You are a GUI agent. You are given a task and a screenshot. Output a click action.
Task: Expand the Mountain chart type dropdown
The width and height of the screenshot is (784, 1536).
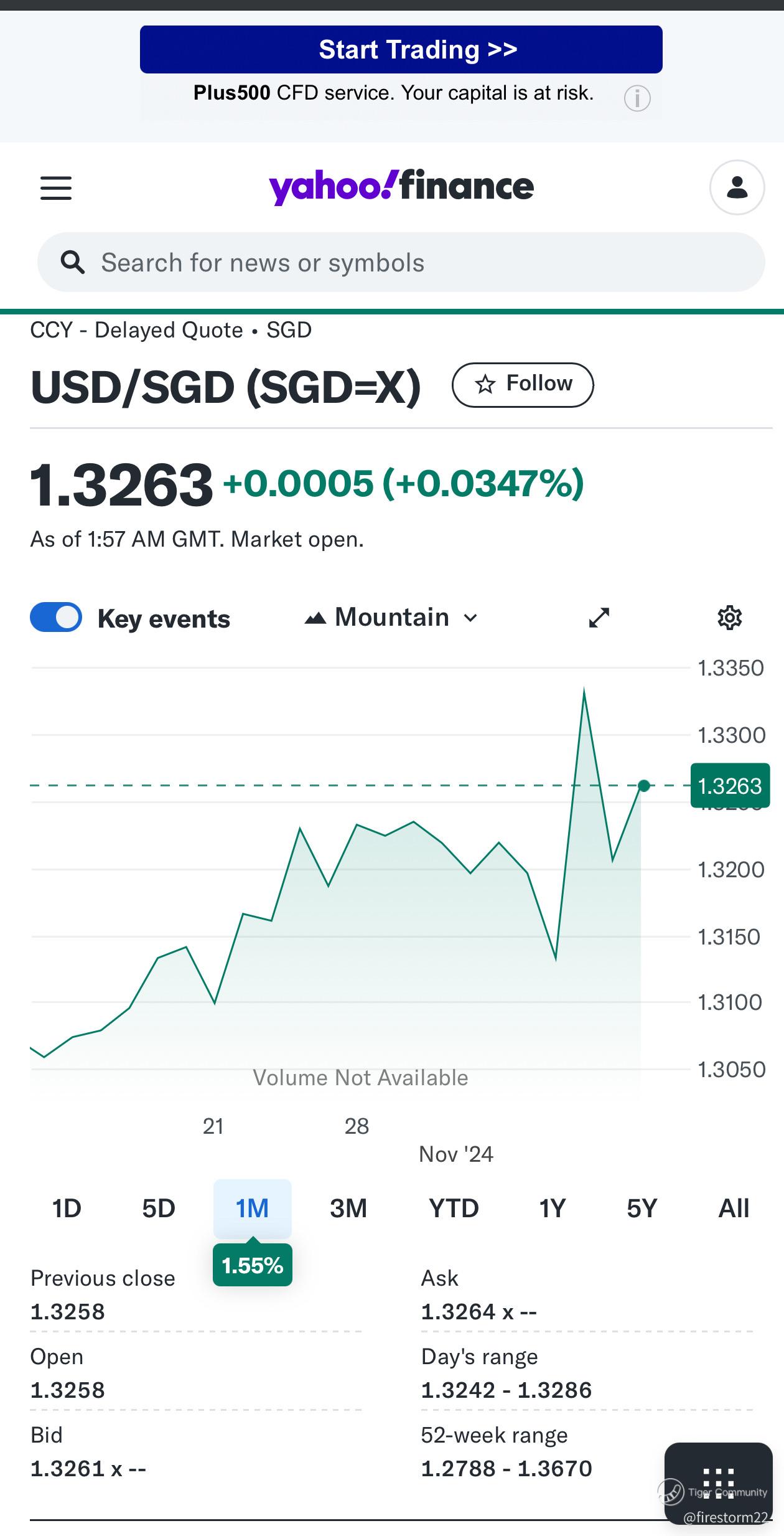(x=391, y=618)
